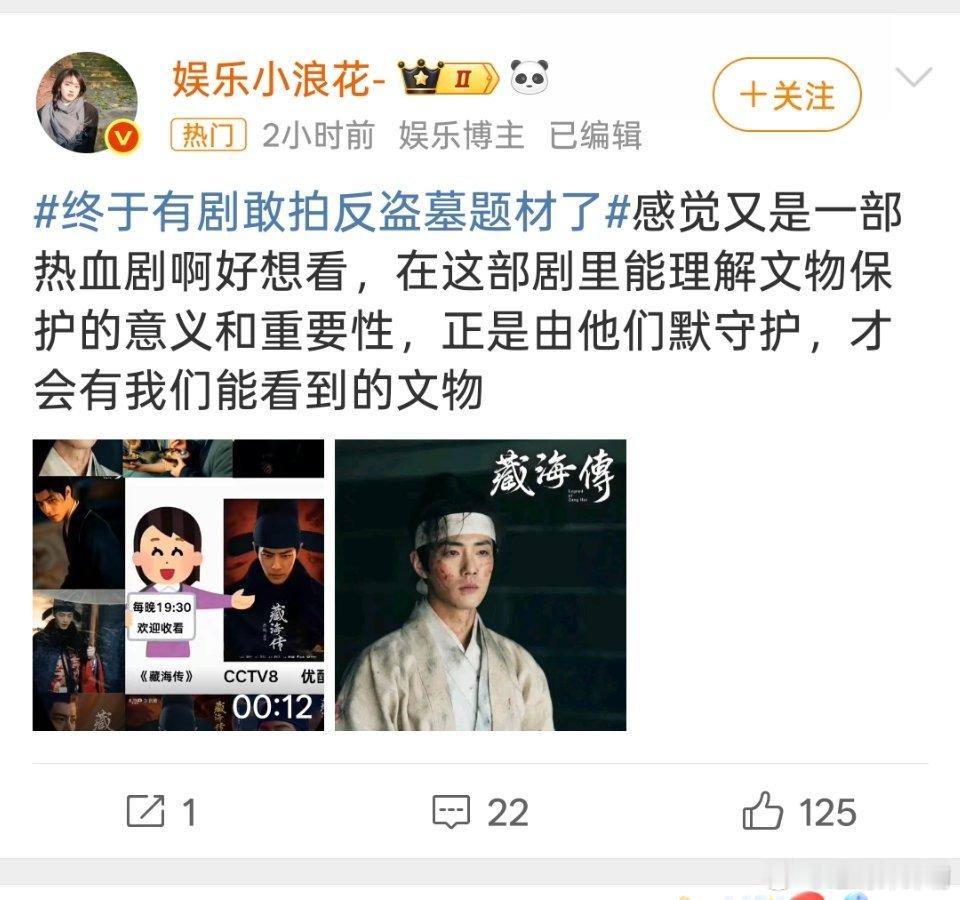Open the hashtag 终于有剧敢拍反盗墓题材了
This screenshot has width=960, height=900.
tap(332, 213)
